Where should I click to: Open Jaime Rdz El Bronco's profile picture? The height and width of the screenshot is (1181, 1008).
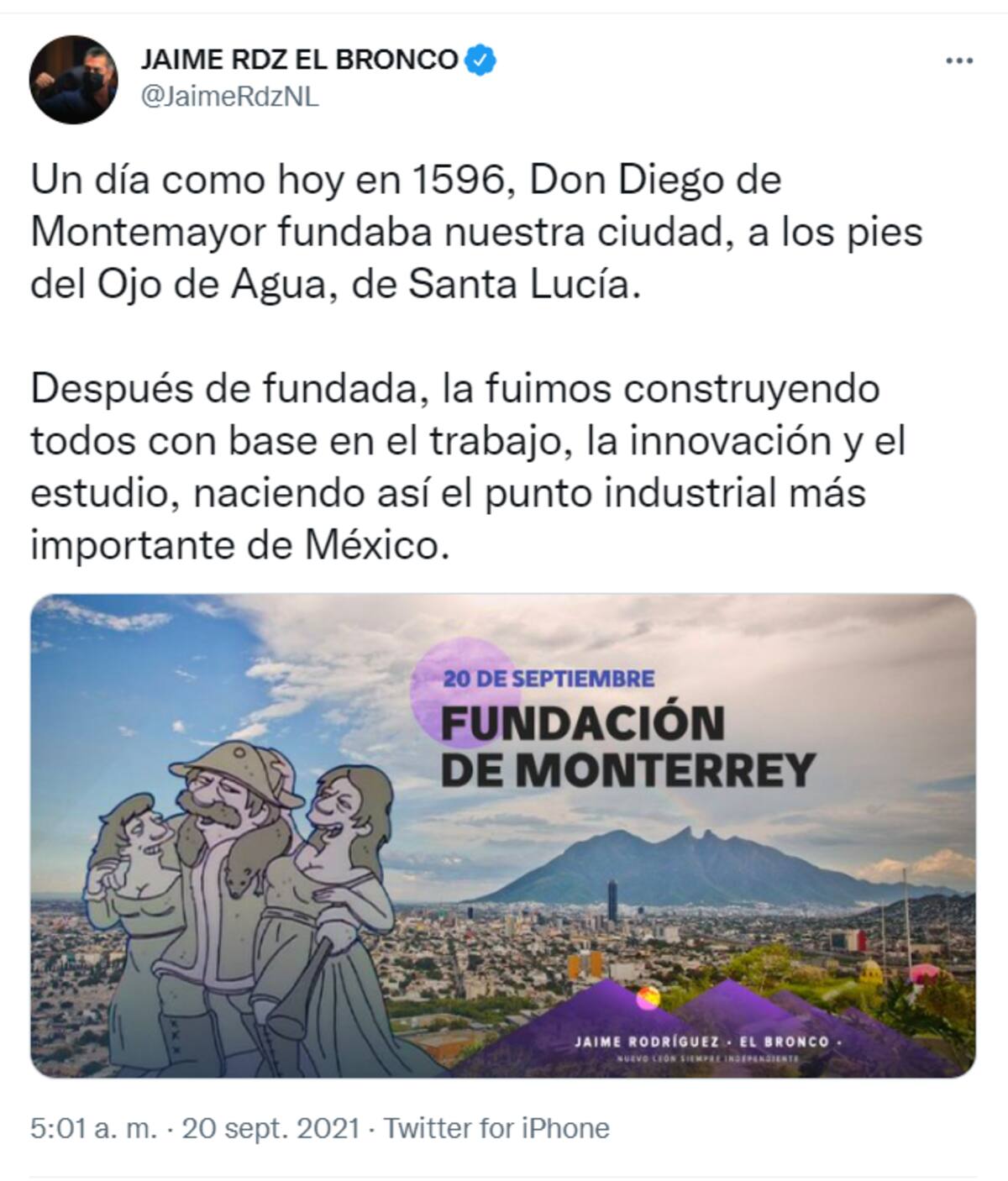pos(73,80)
